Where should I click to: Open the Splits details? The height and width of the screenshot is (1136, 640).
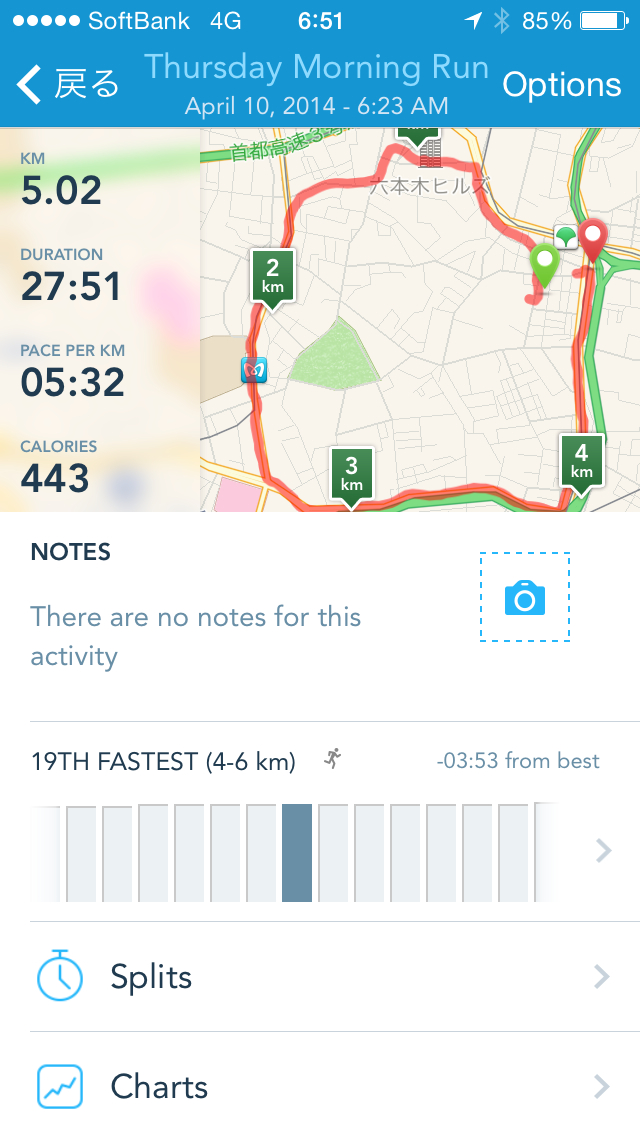click(320, 977)
